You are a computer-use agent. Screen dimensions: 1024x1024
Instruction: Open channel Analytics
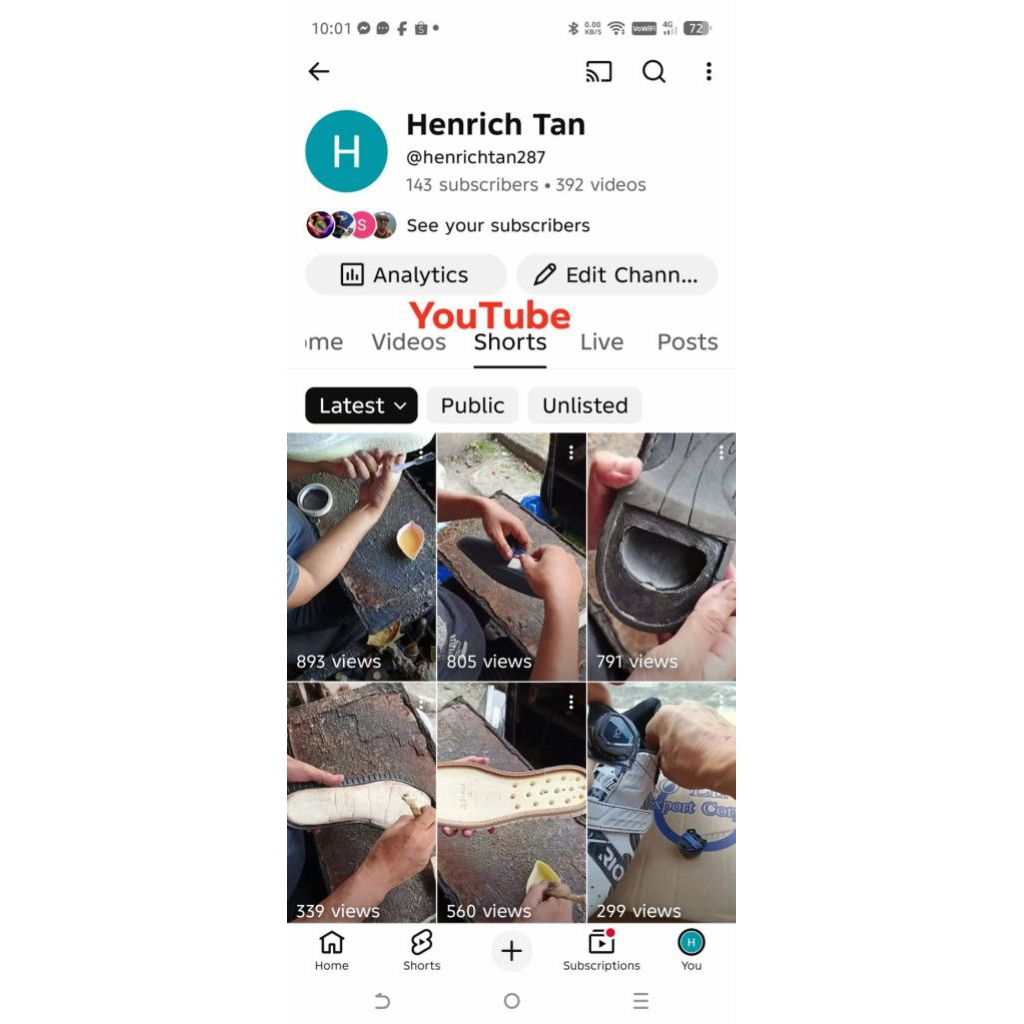(406, 275)
